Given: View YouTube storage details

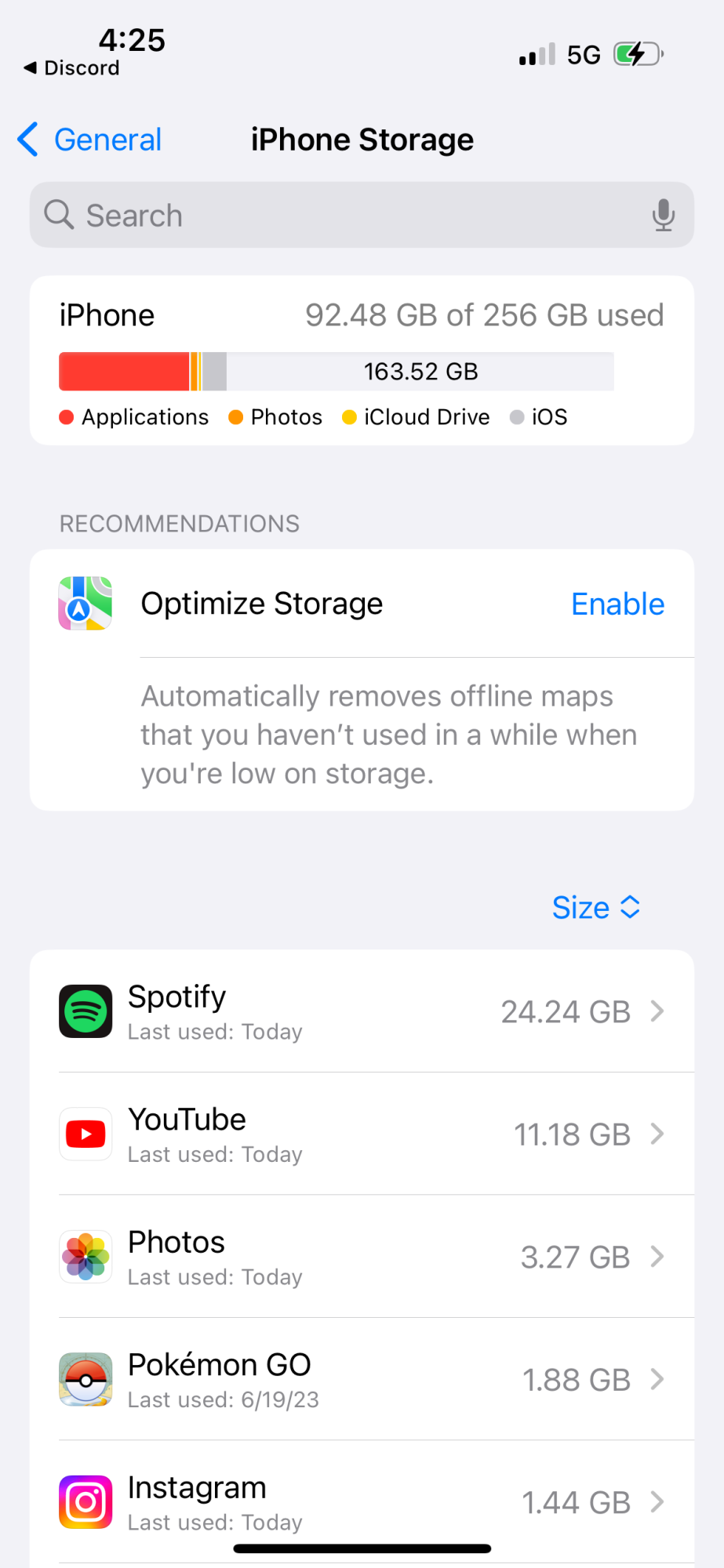Looking at the screenshot, I should 362,1134.
